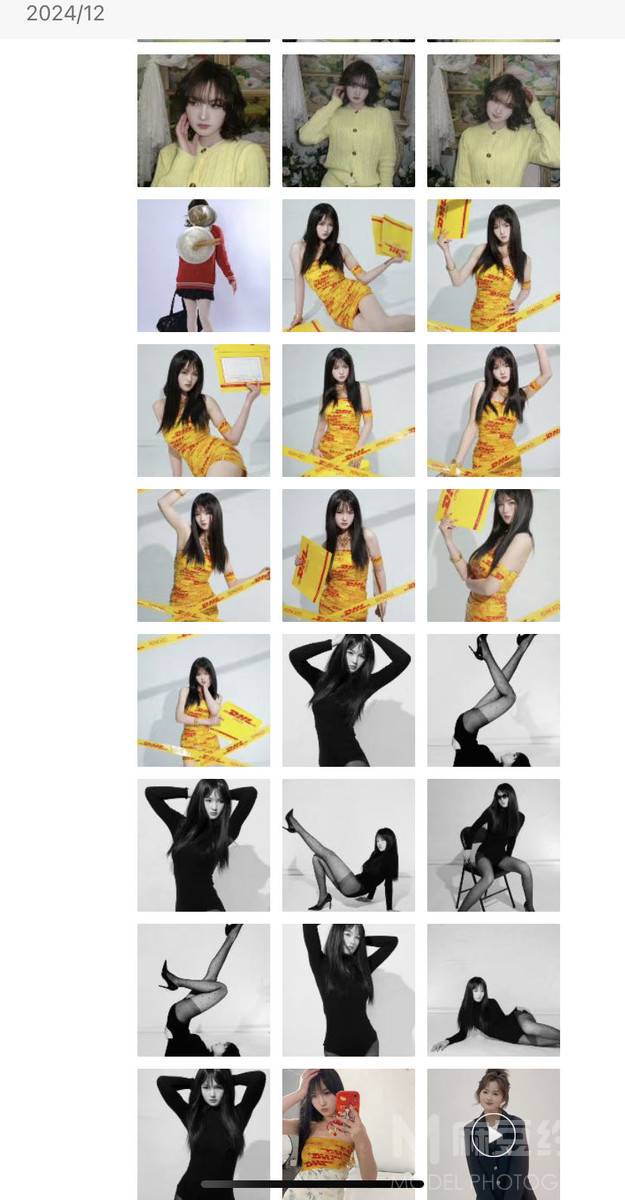Open the photo of person balancing metal pans
Viewport: 625px width, 1200px height.
[x=203, y=265]
